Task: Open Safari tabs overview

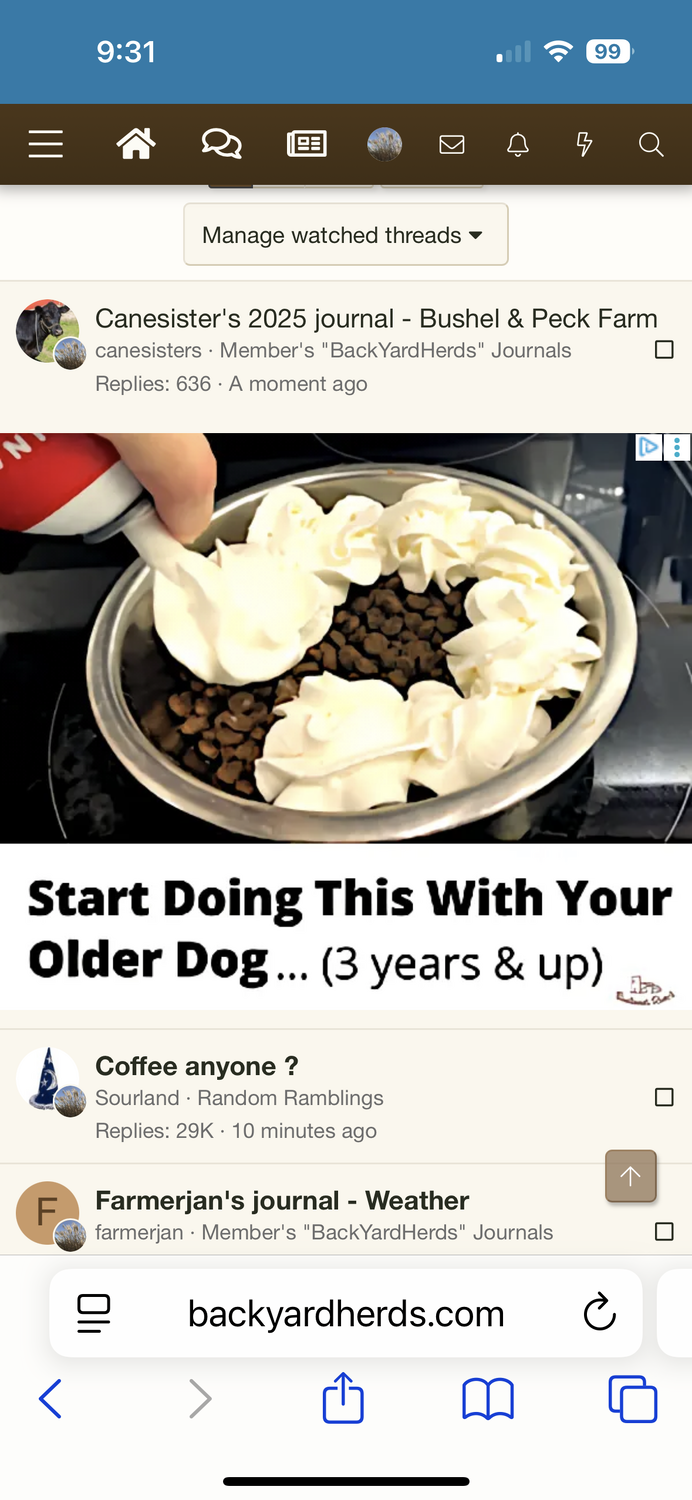Action: [x=632, y=1398]
